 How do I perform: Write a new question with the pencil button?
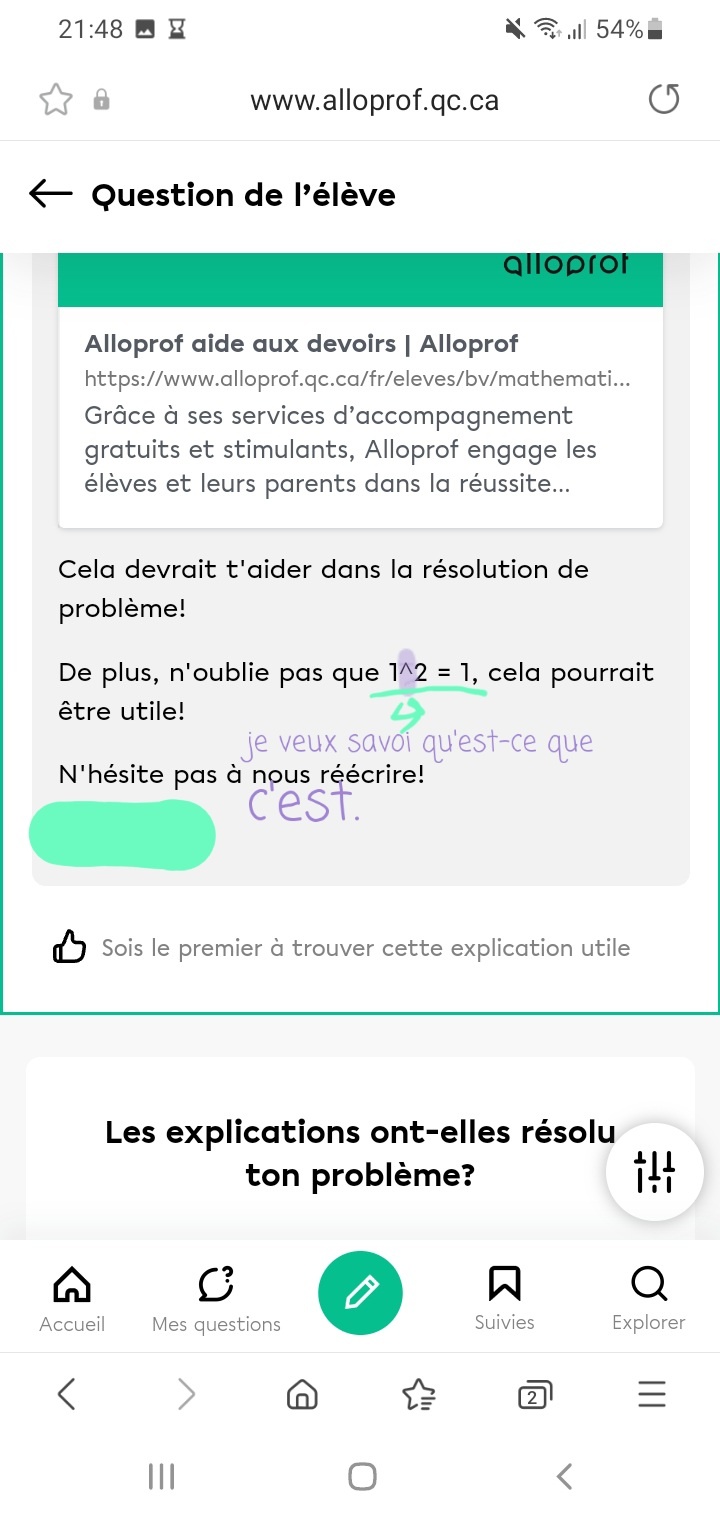click(x=360, y=1294)
